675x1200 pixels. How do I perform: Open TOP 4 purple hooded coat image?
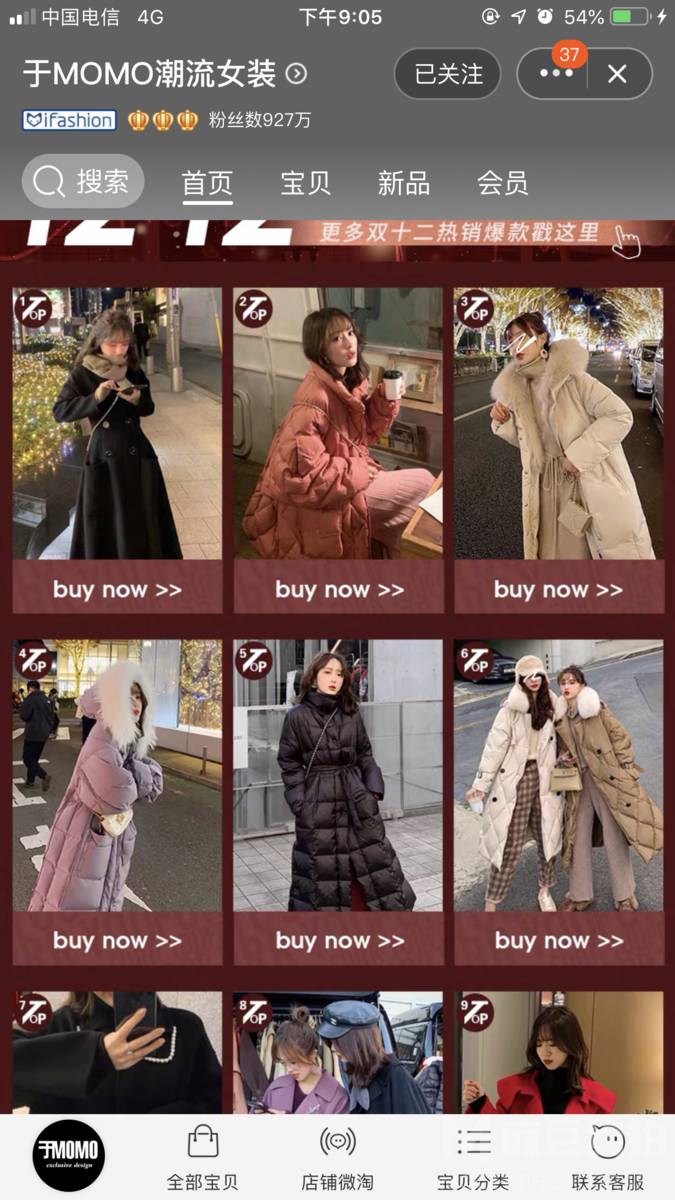pos(117,775)
